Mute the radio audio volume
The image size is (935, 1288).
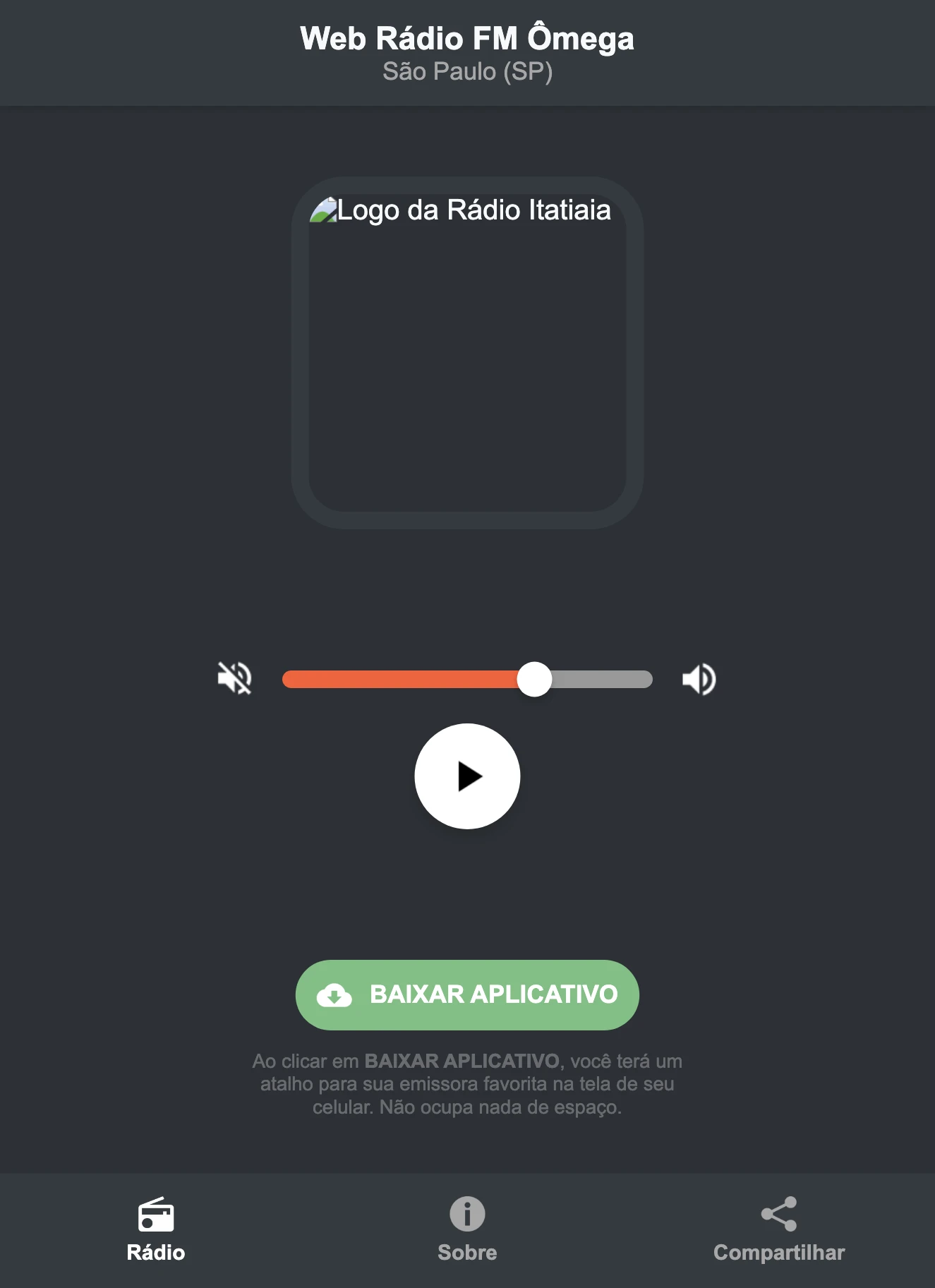coord(235,679)
